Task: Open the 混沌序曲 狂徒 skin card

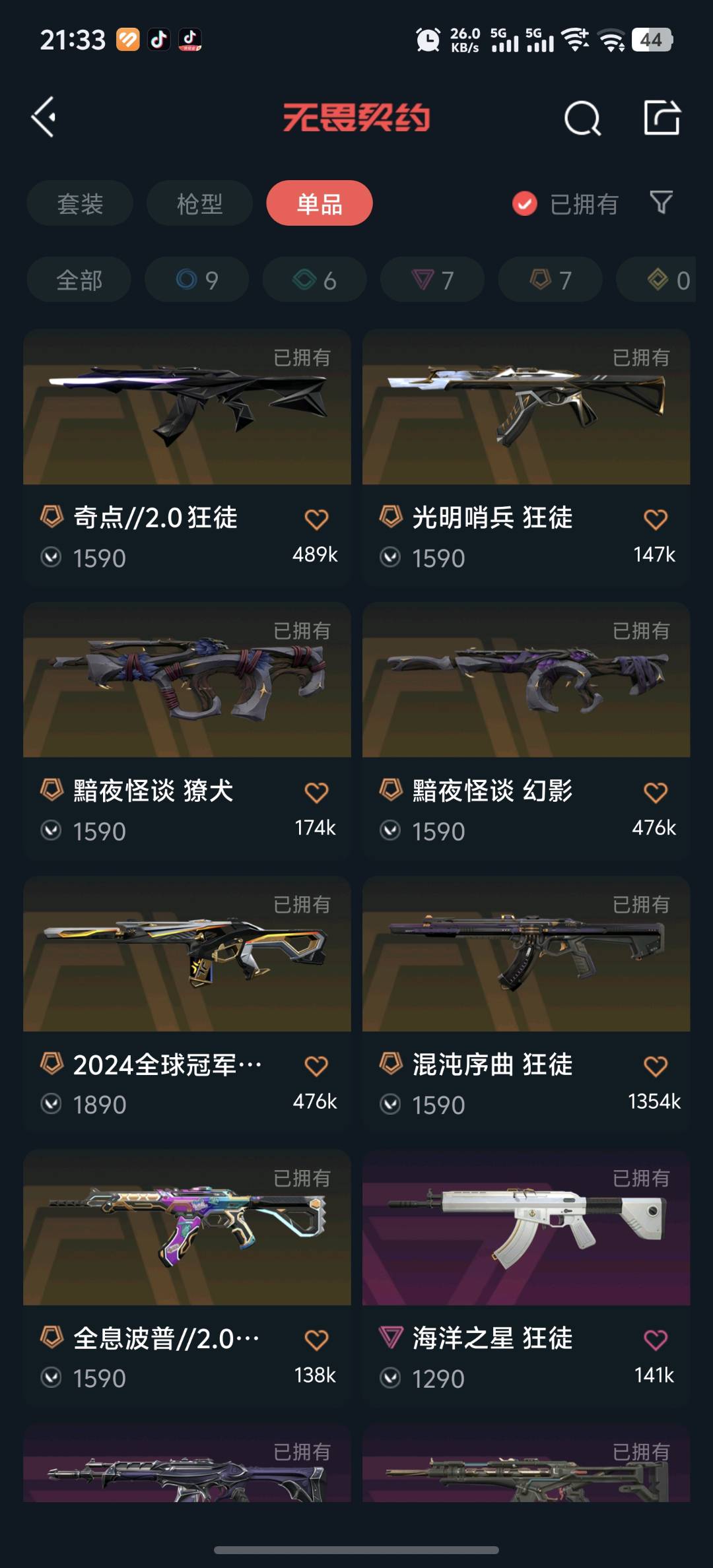Action: tap(526, 970)
